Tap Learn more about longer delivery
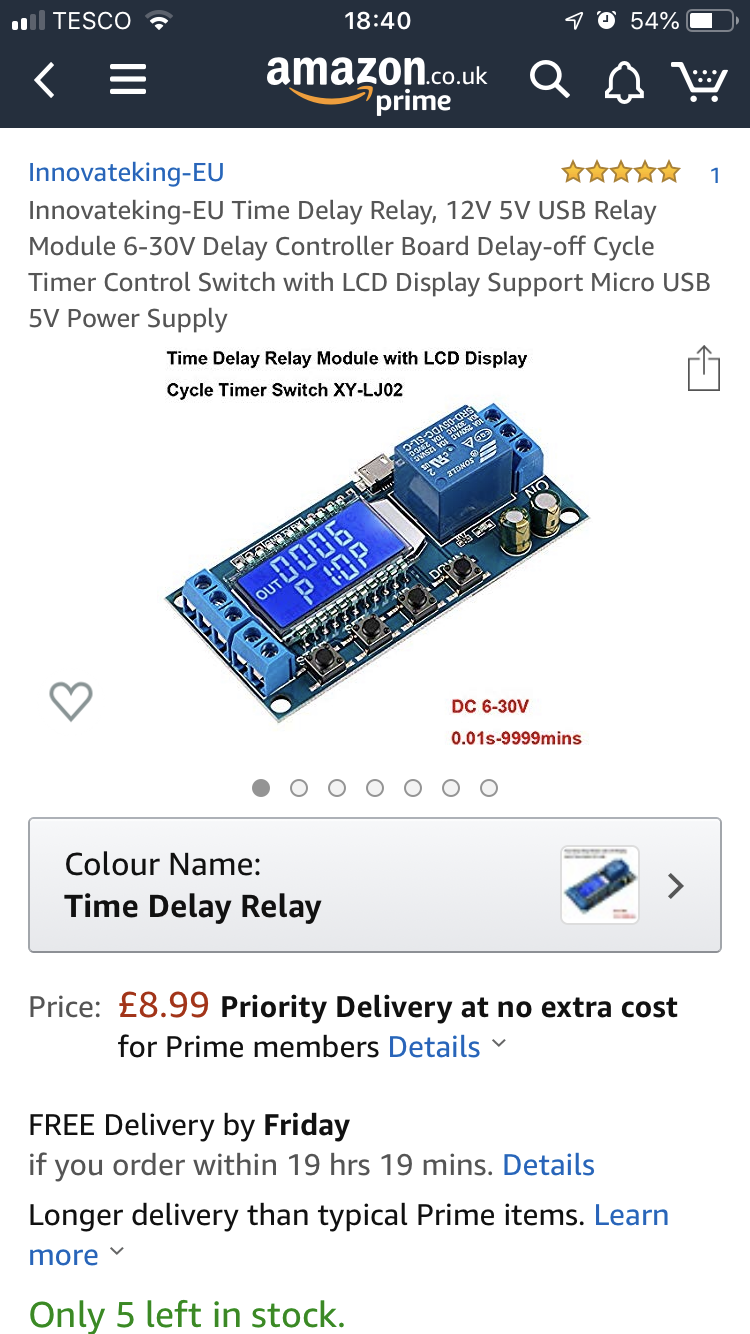750x1334 pixels. point(631,1215)
